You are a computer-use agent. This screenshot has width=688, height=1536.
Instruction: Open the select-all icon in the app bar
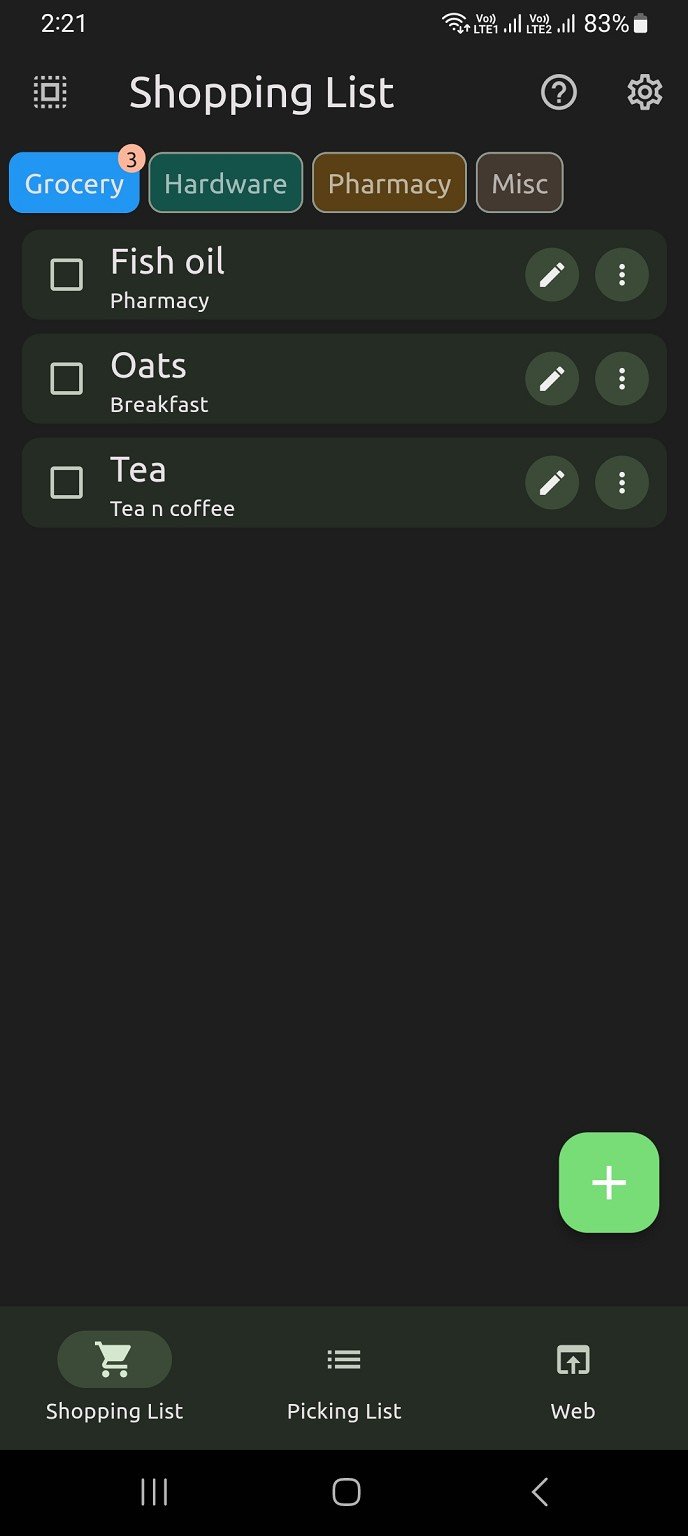(x=50, y=93)
